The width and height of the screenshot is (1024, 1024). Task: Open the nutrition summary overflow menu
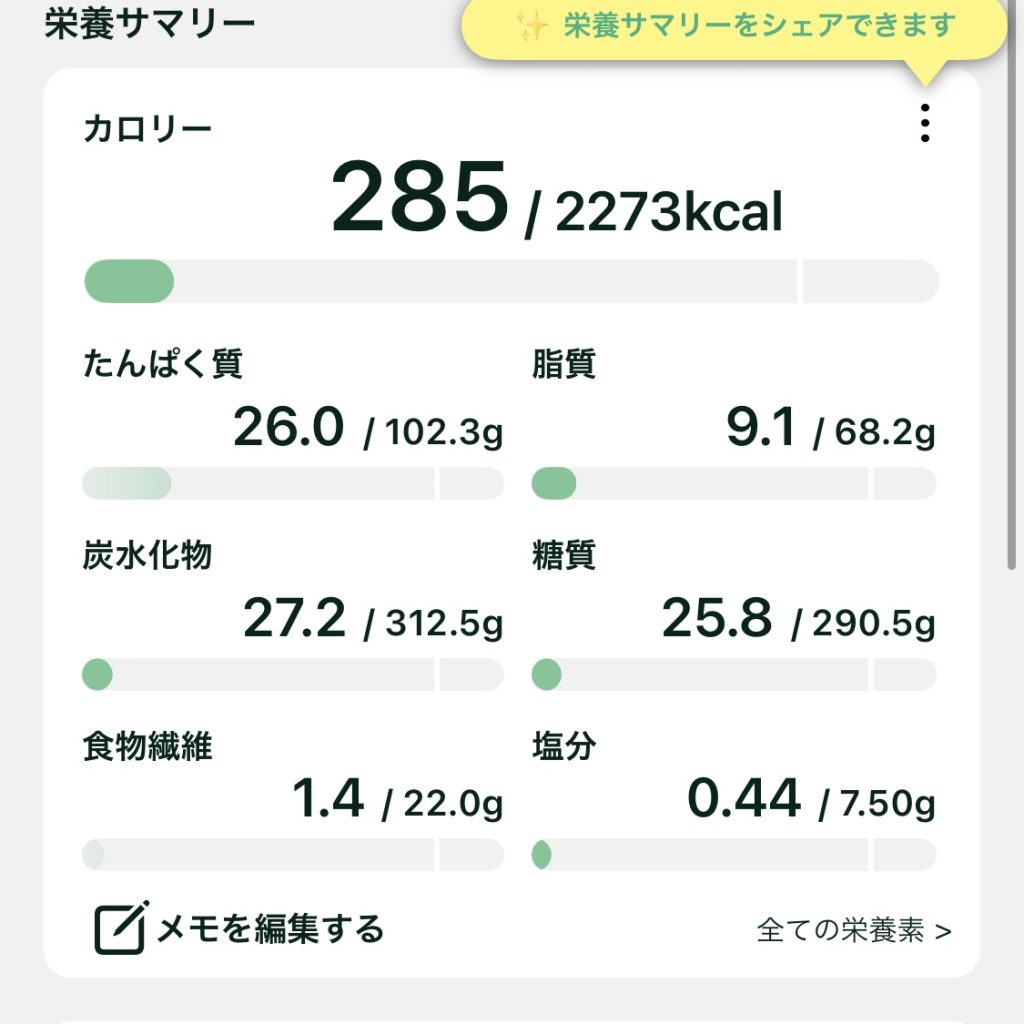point(925,123)
